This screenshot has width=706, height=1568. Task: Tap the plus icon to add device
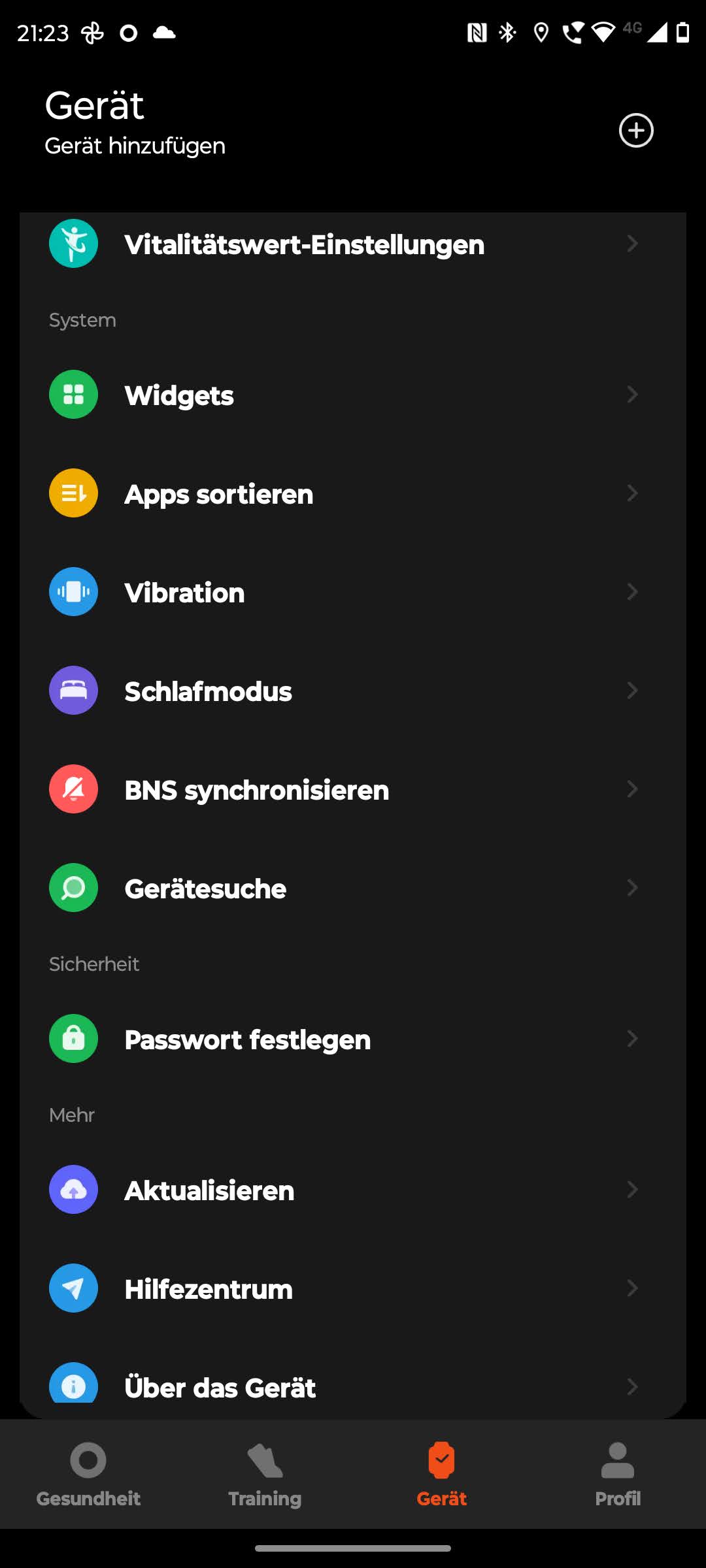click(635, 131)
